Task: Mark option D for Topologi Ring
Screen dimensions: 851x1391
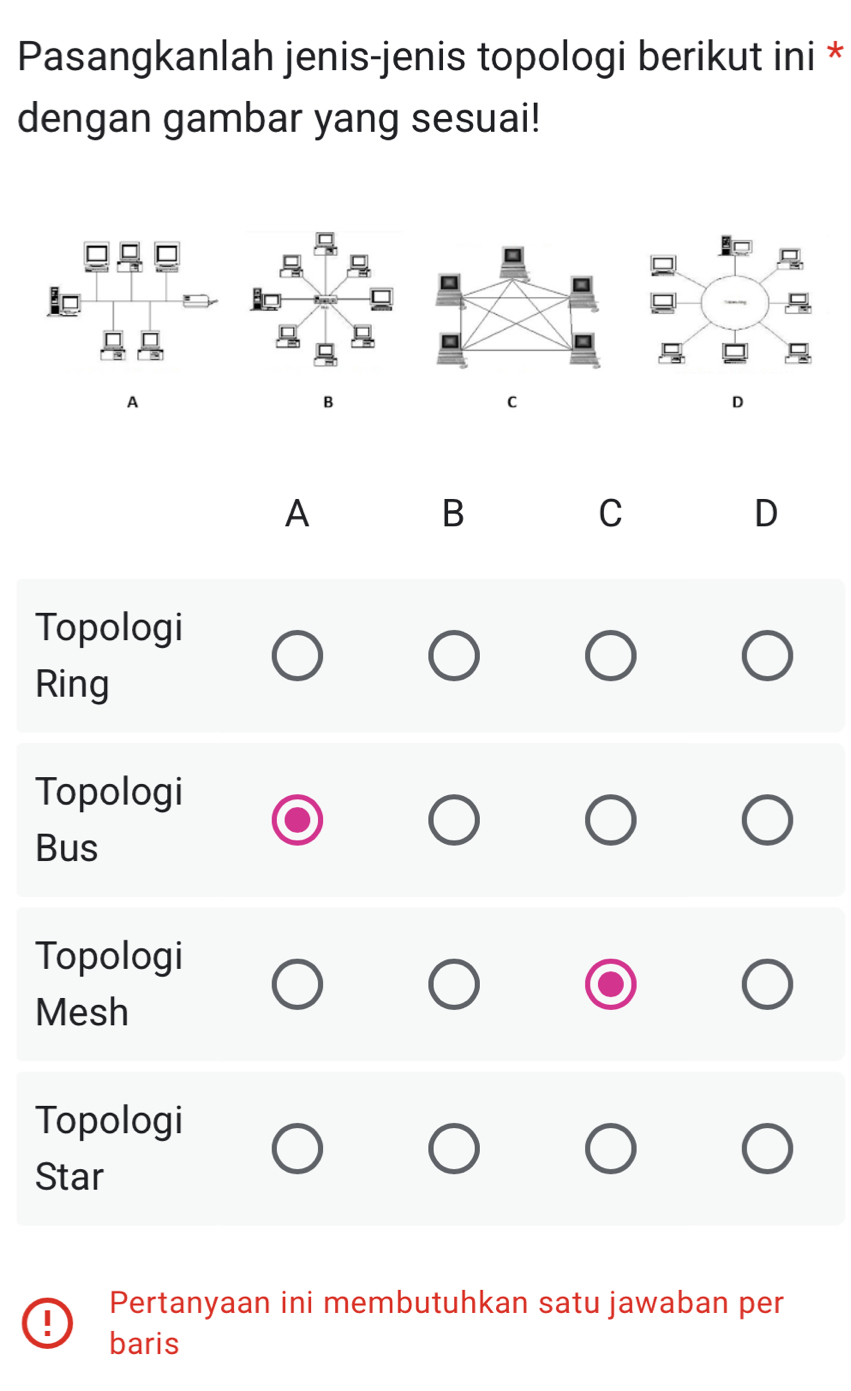Action: point(767,656)
